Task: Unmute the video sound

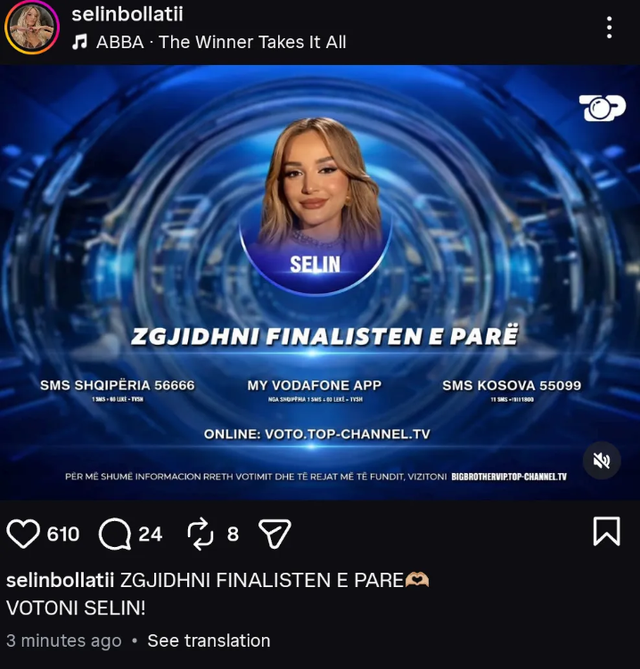Action: coord(601,460)
